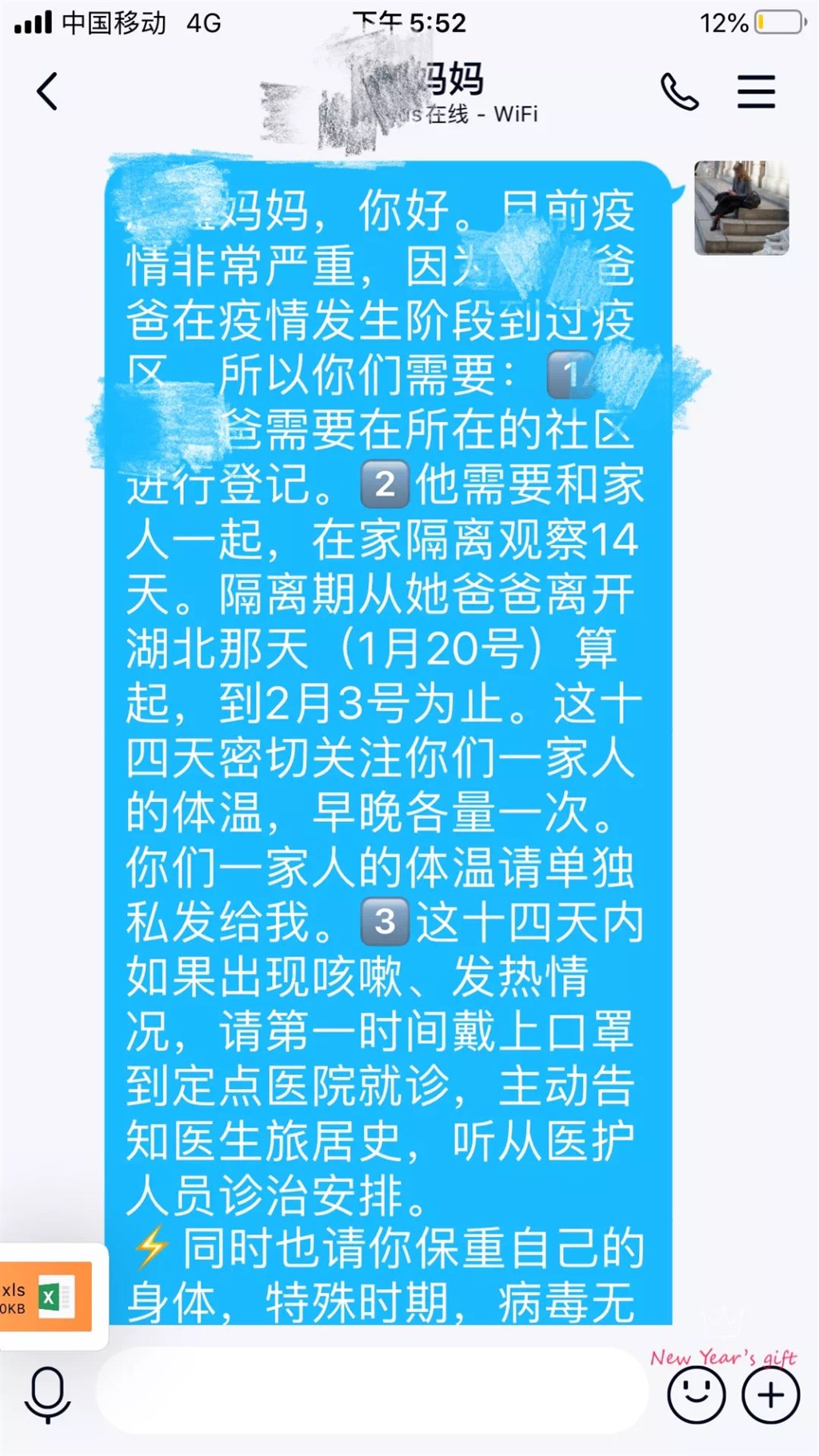The height and width of the screenshot is (1456, 819).
Task: Open the chat settings menu
Action: (x=756, y=92)
